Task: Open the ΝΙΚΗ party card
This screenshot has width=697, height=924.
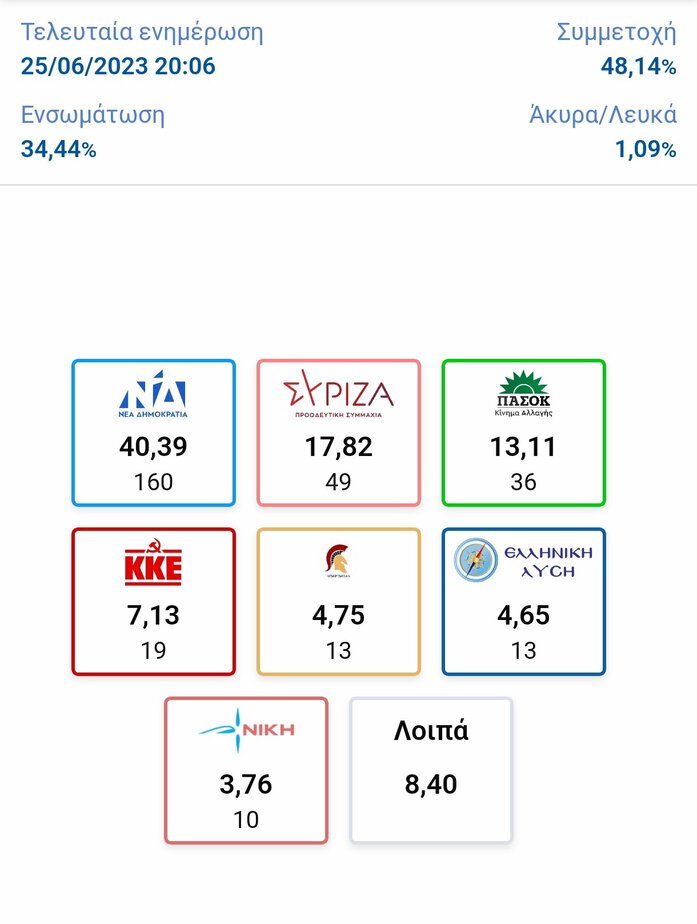Action: [x=246, y=770]
